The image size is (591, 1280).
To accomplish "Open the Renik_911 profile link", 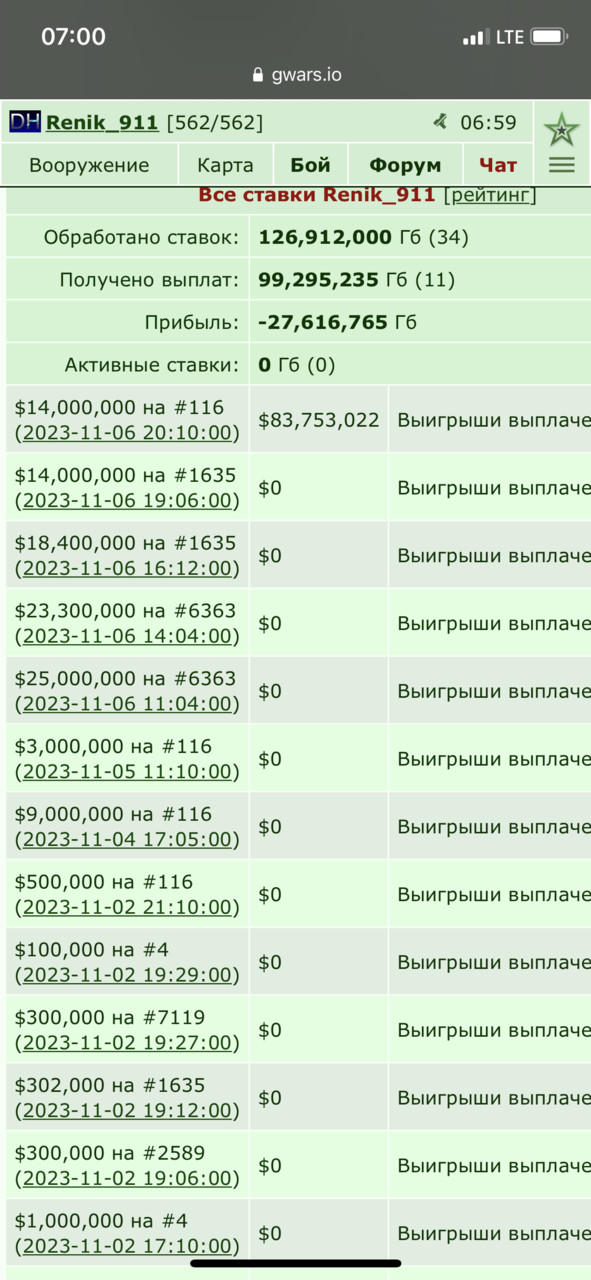I will pyautogui.click(x=102, y=122).
